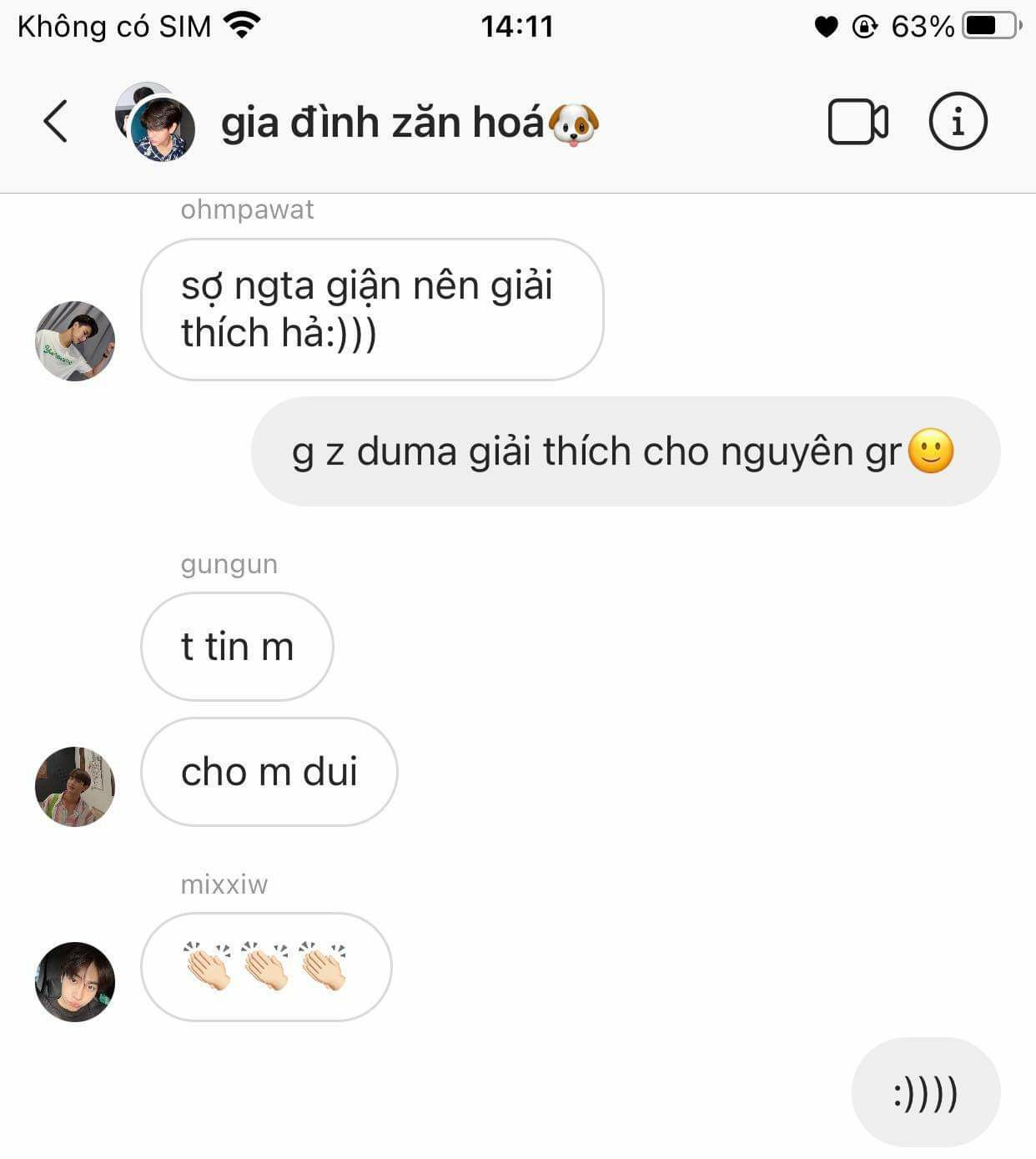Go back from the group chat
The height and width of the screenshot is (1159, 1036).
point(55,122)
